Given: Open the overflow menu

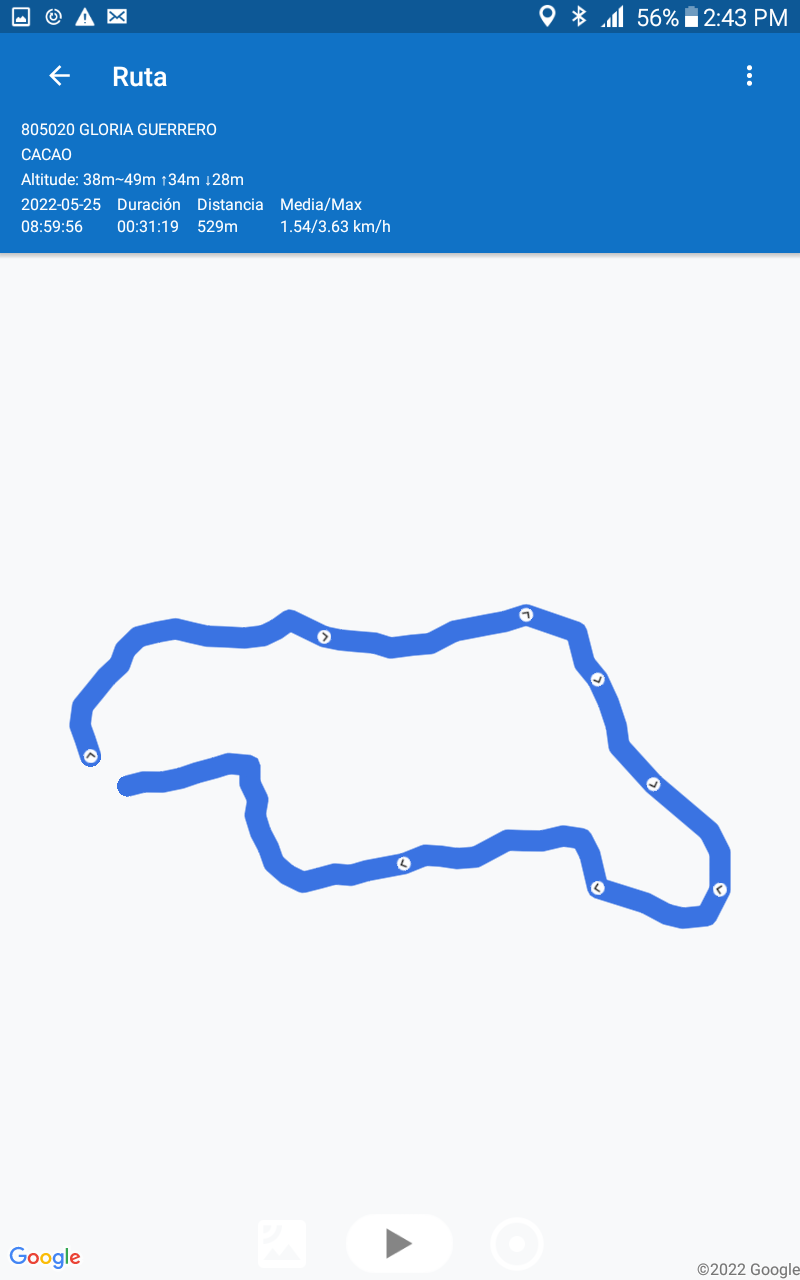Looking at the screenshot, I should (x=749, y=76).
